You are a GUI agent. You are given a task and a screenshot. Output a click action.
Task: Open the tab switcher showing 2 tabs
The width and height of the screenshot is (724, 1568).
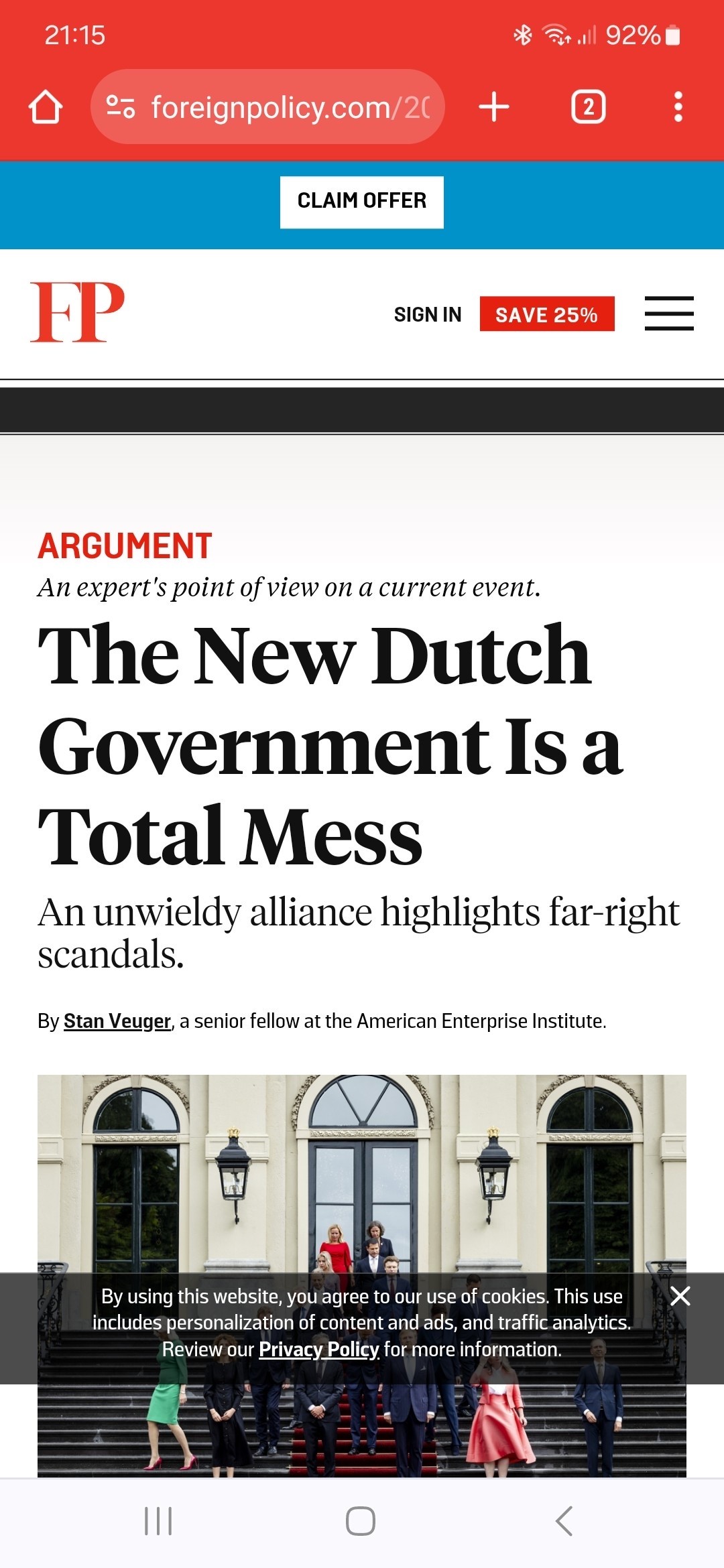589,107
